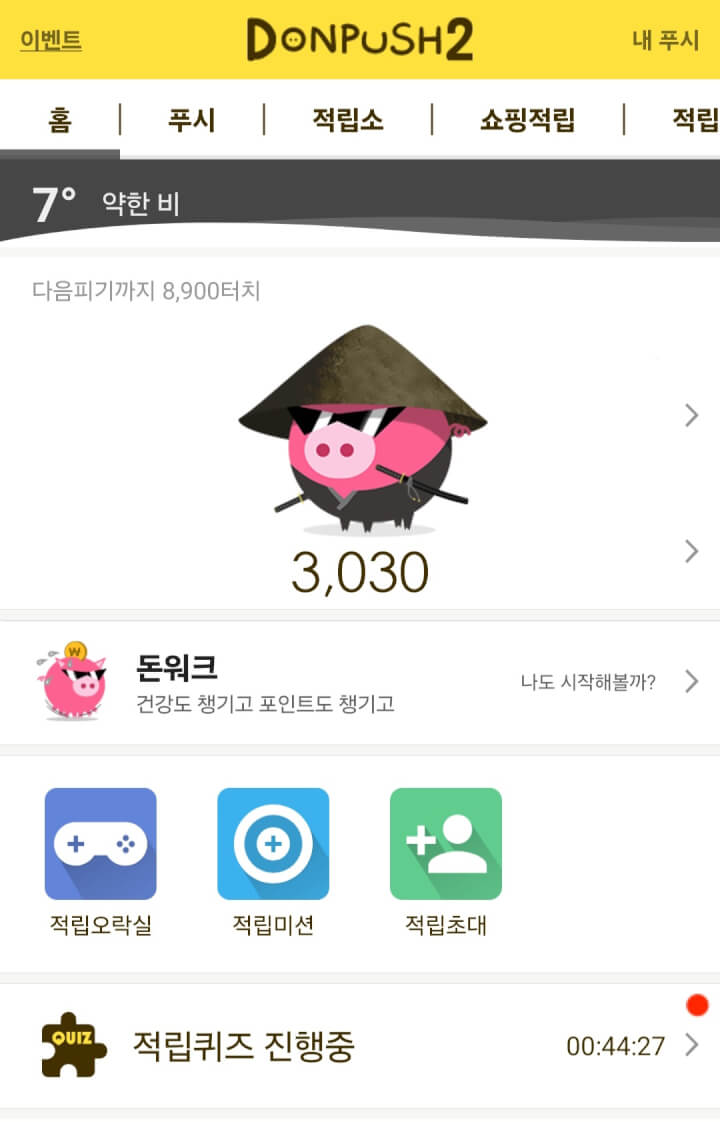The height and width of the screenshot is (1122, 720).
Task: Open the 적립퀴즈 진행중 row
Action: pos(360,1046)
